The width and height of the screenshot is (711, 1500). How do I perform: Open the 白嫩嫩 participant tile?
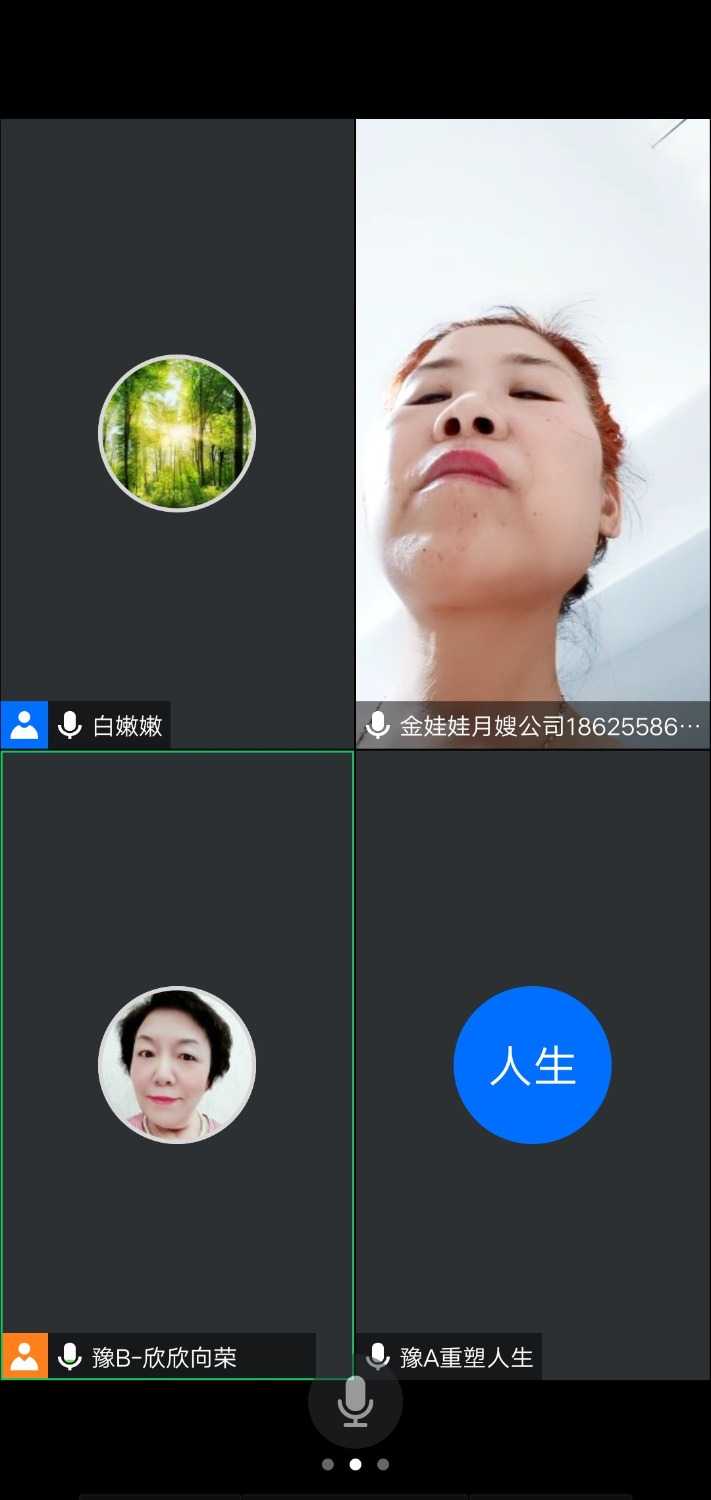[x=177, y=433]
